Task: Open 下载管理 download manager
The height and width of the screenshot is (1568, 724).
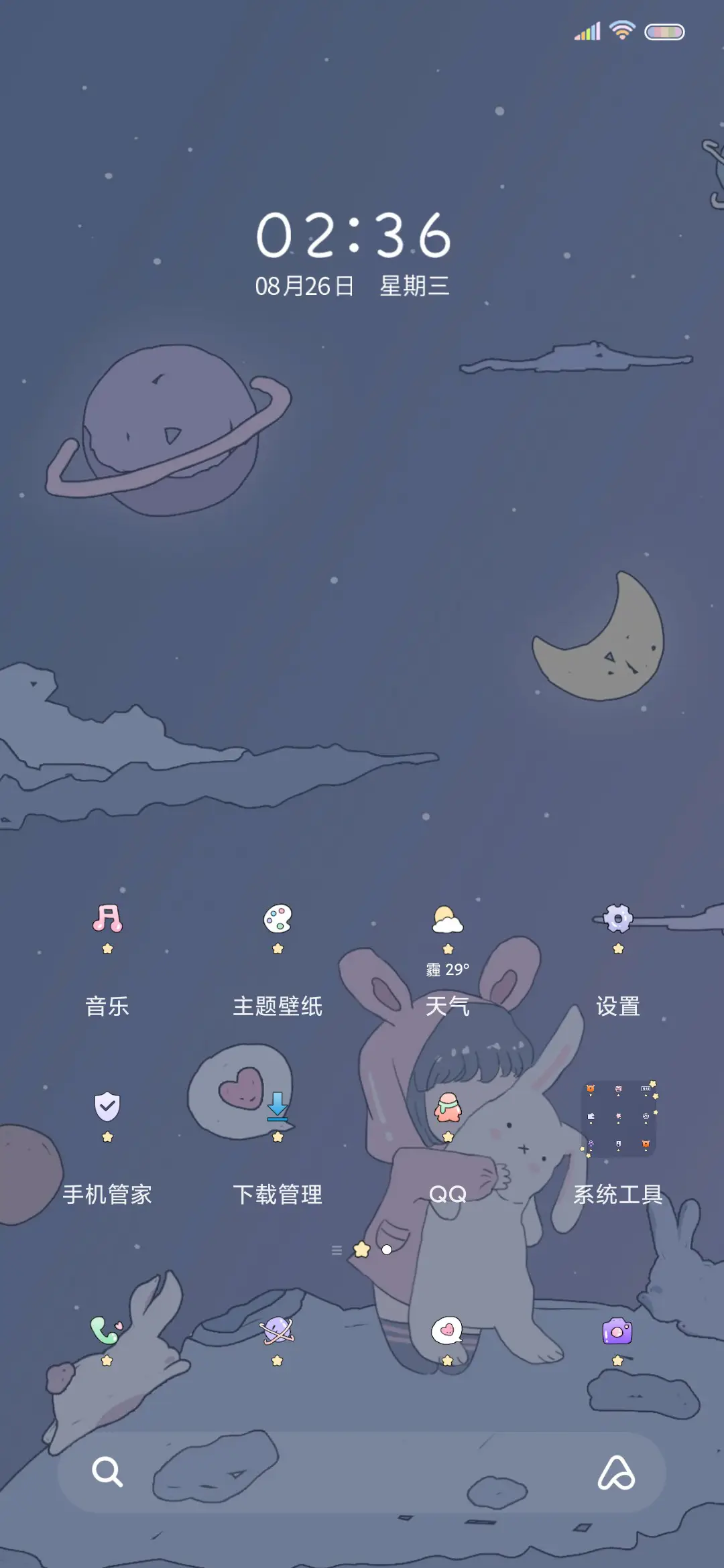Action: 276,1112
